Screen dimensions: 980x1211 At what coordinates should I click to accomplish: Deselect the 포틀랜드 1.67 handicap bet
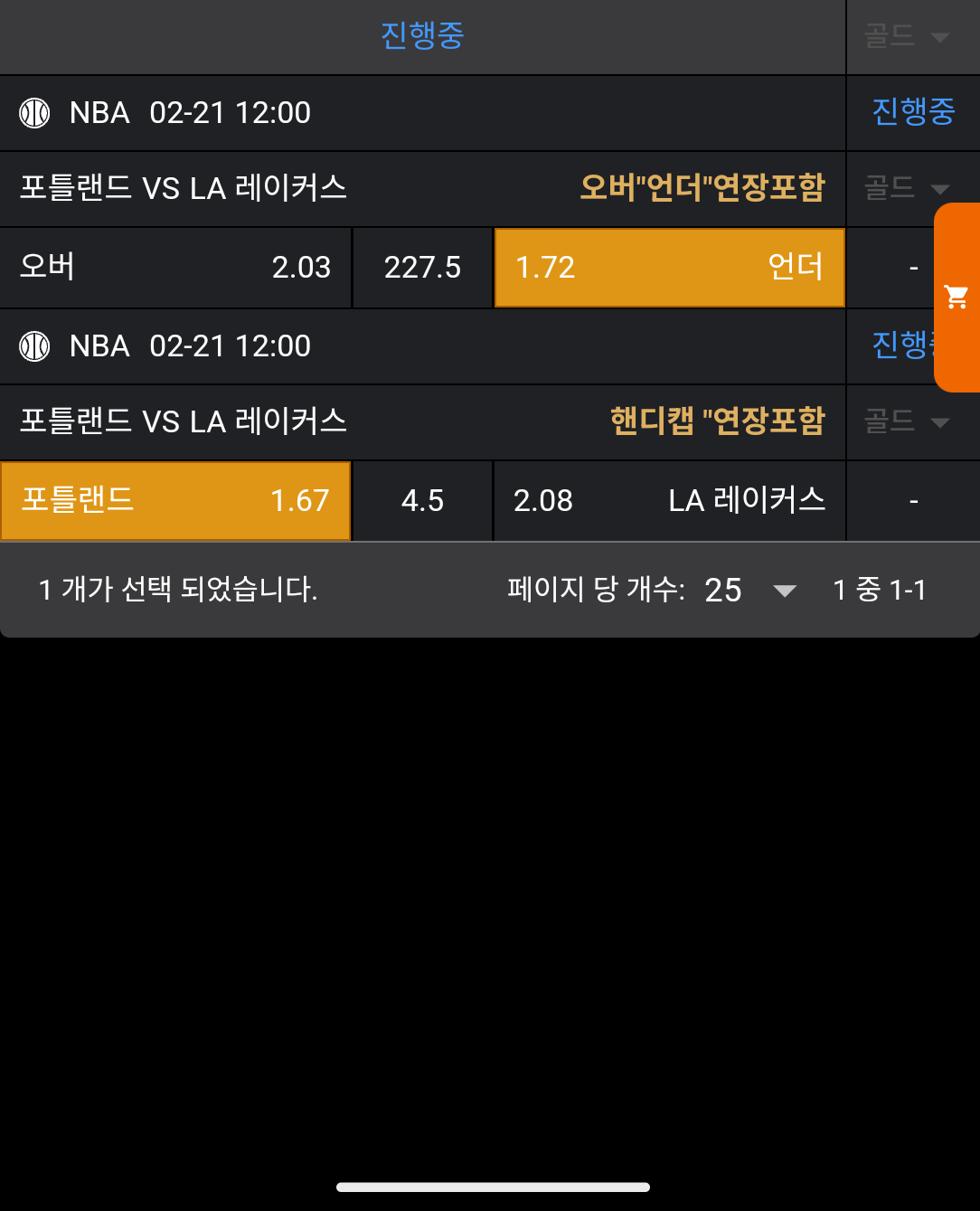coord(175,501)
